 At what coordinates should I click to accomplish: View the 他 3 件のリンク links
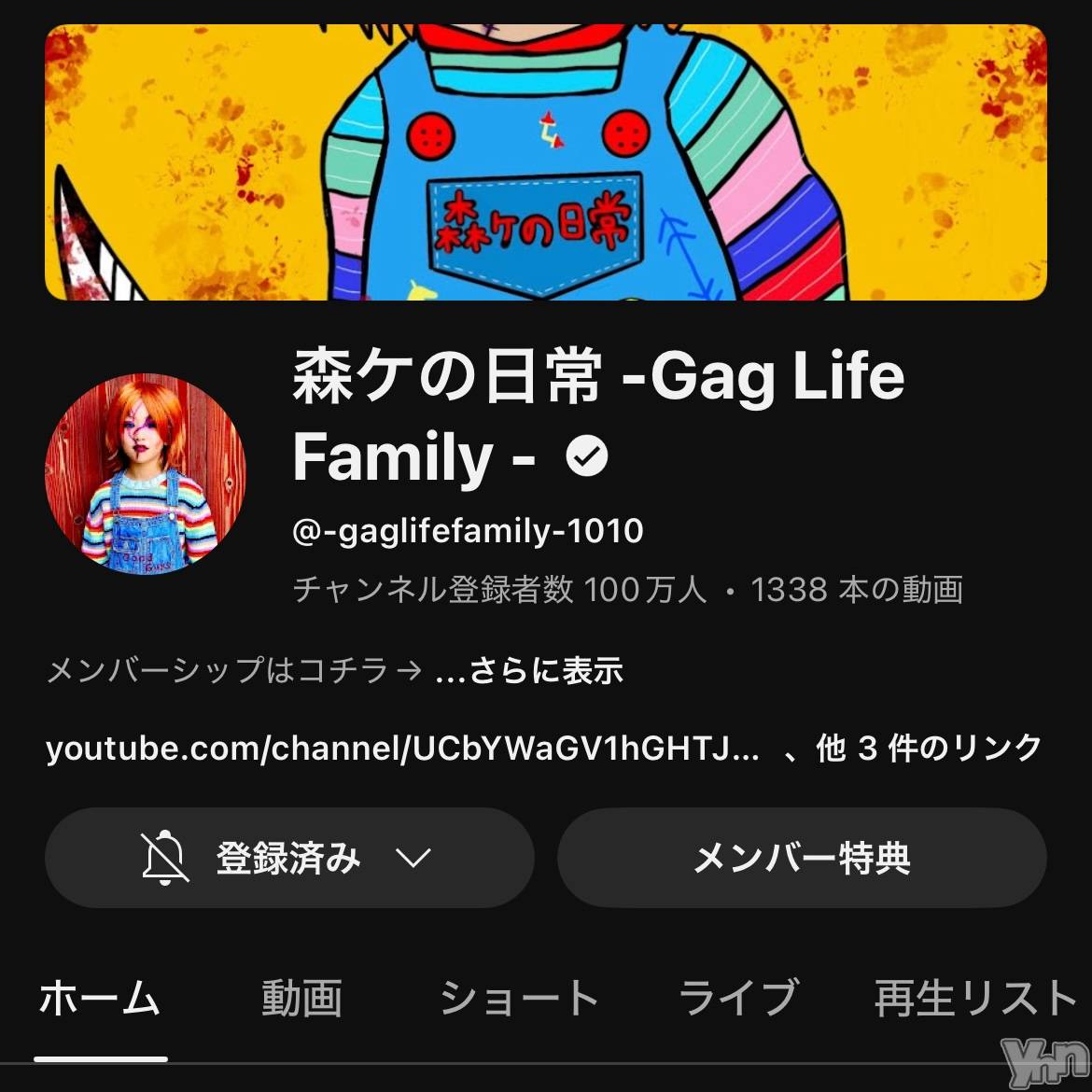pos(928,749)
